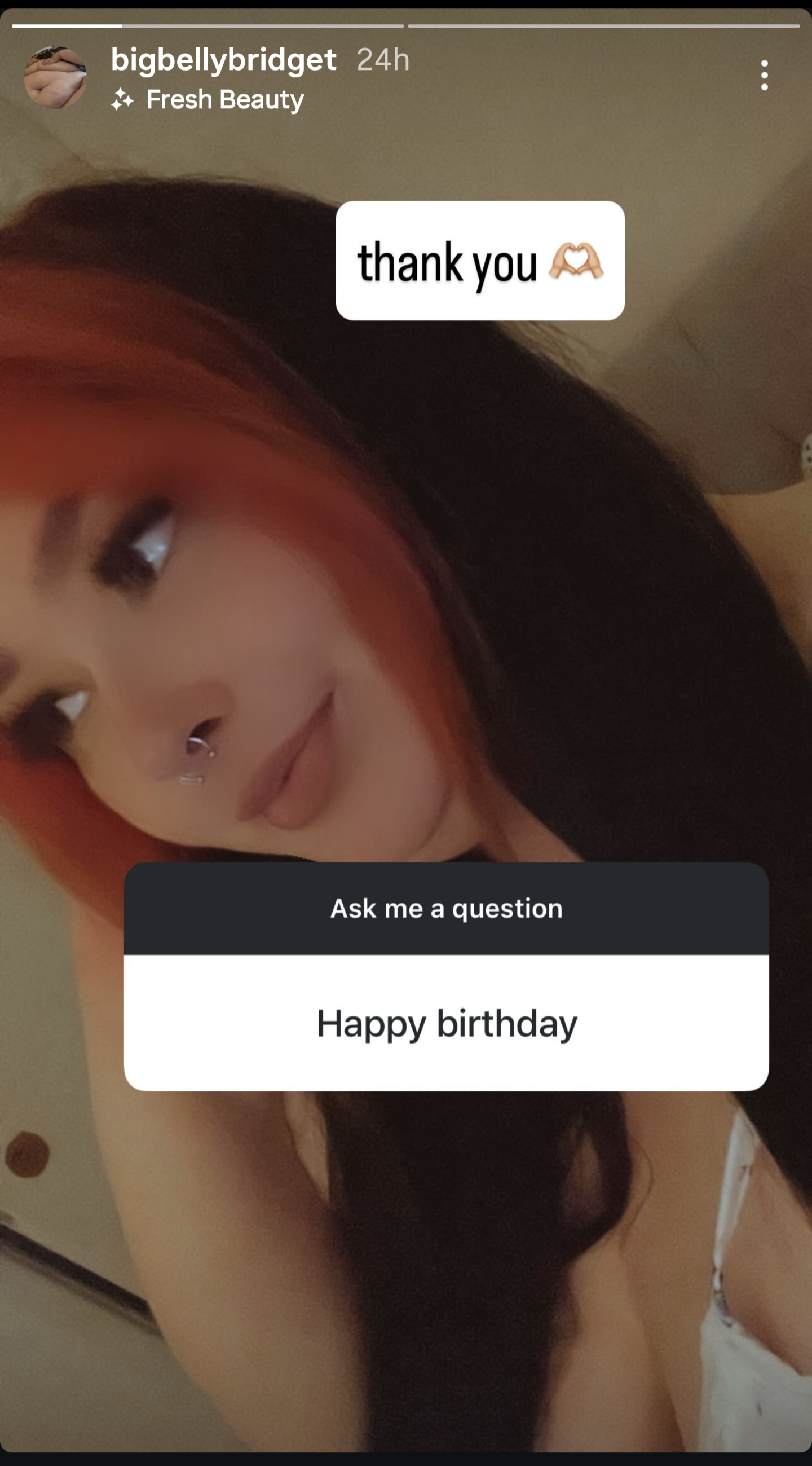This screenshot has width=812, height=1466.
Task: Open the bigbellybridget username link
Action: (224, 59)
